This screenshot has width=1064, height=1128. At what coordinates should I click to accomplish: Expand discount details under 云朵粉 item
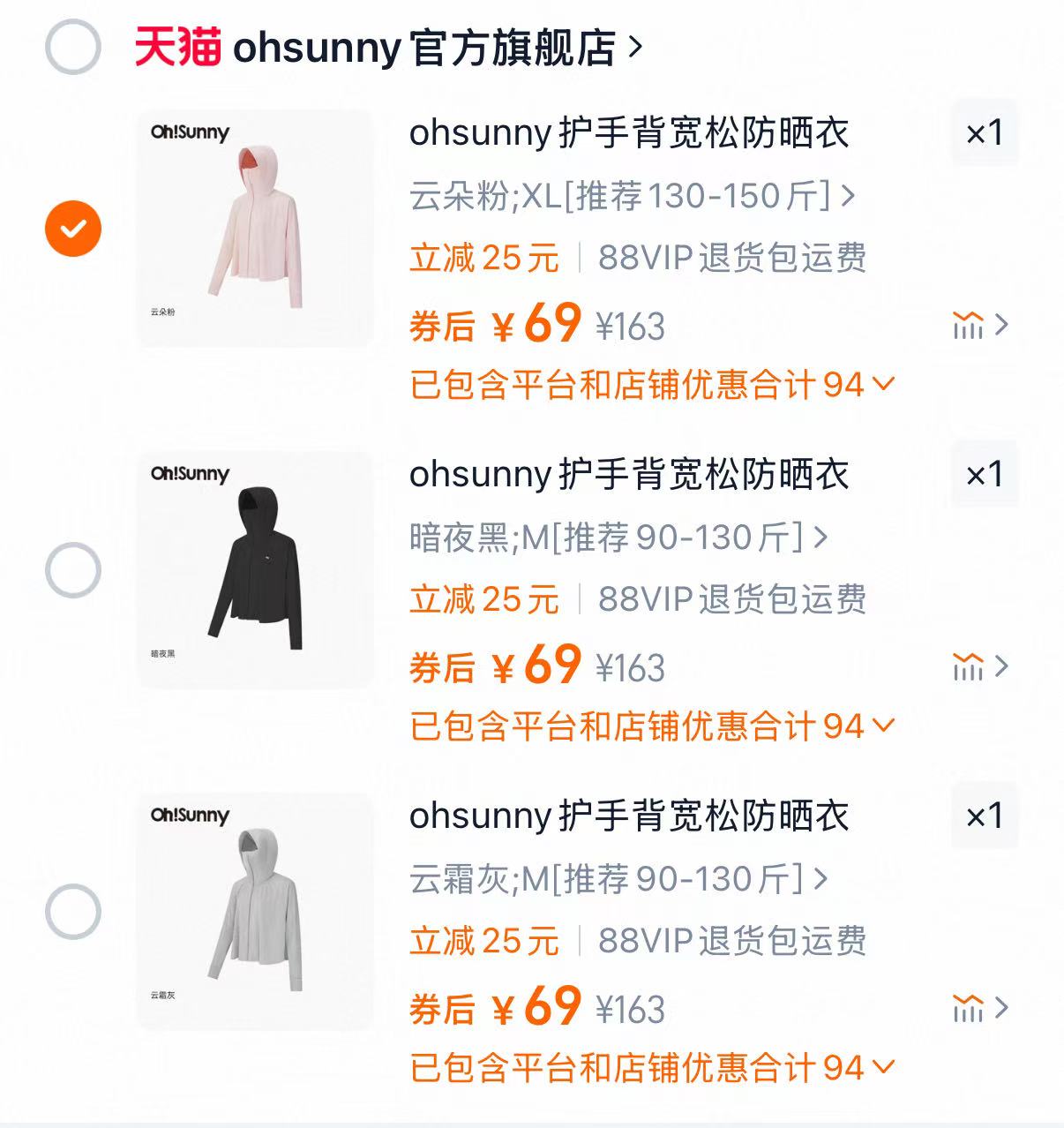click(x=650, y=384)
